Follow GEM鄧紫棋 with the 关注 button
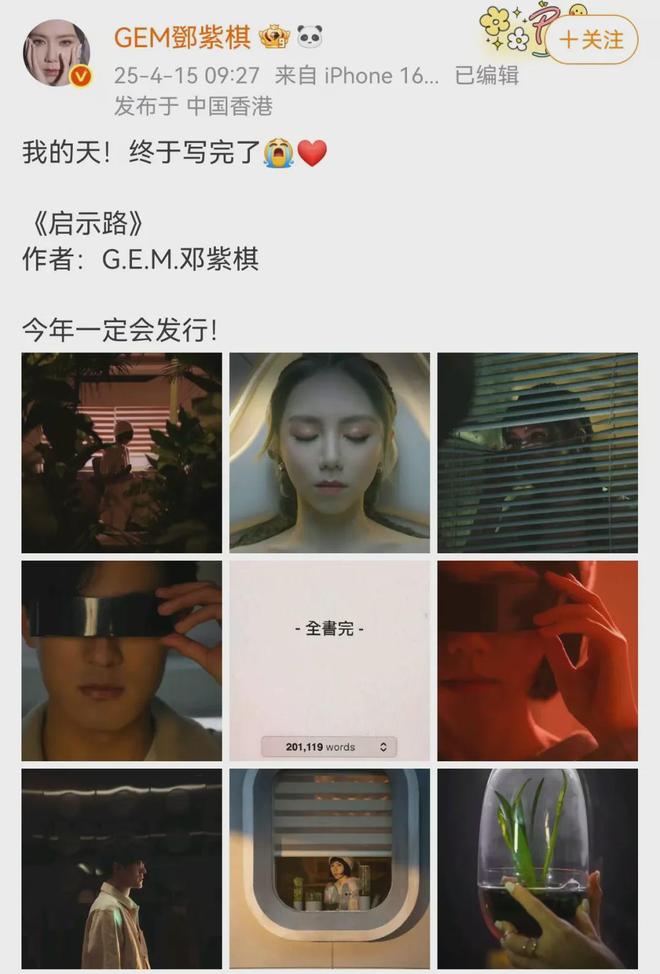660x974 pixels. point(592,40)
